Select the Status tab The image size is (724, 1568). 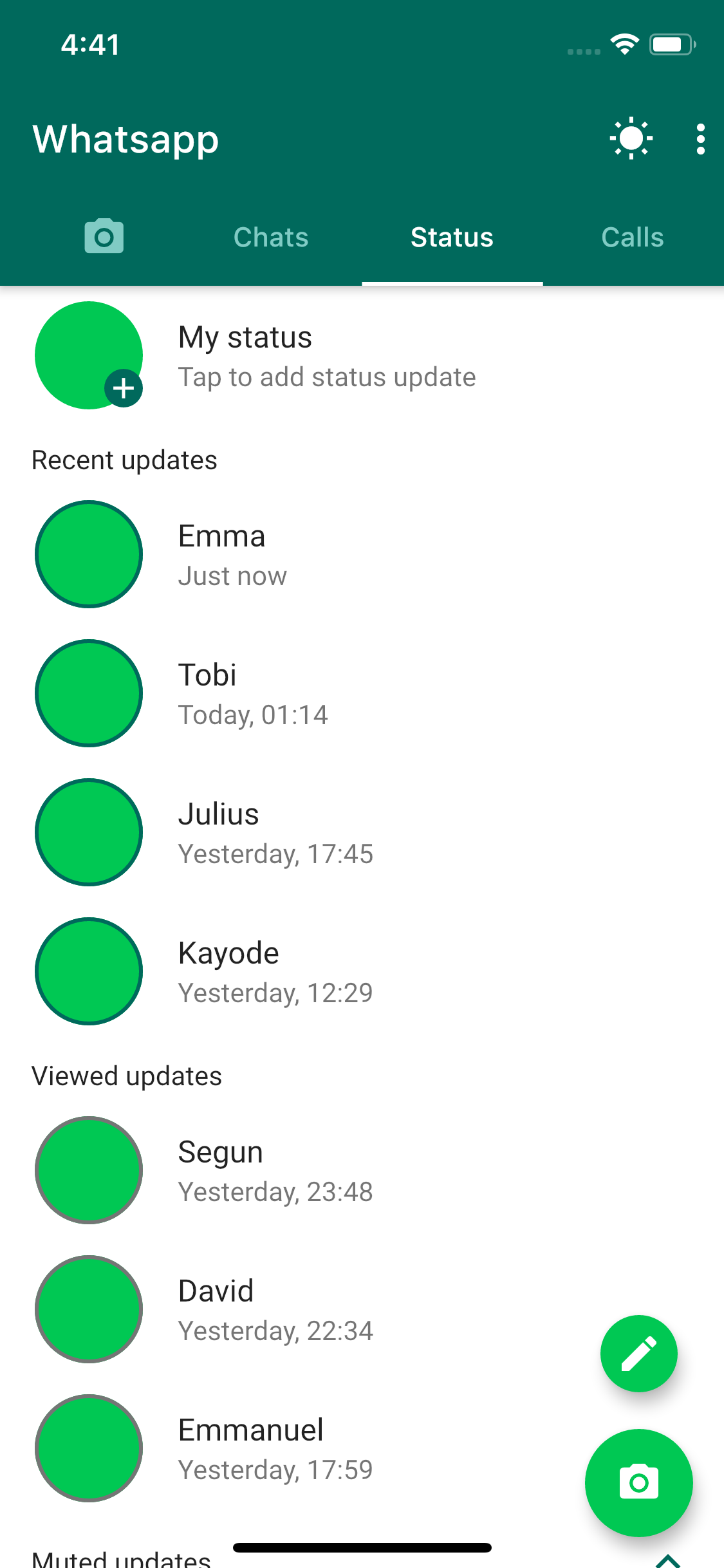[x=452, y=238]
